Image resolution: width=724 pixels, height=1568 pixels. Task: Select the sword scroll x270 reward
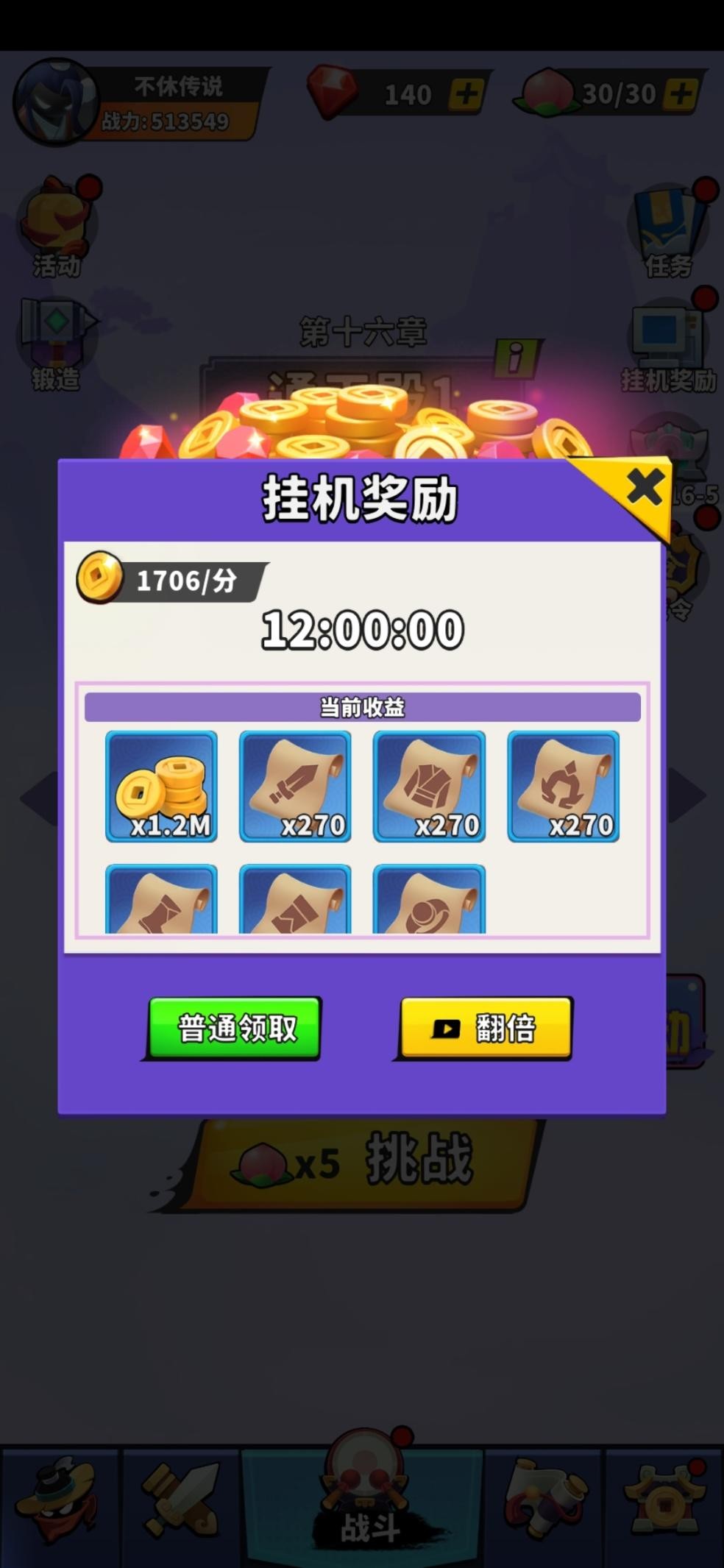(295, 786)
